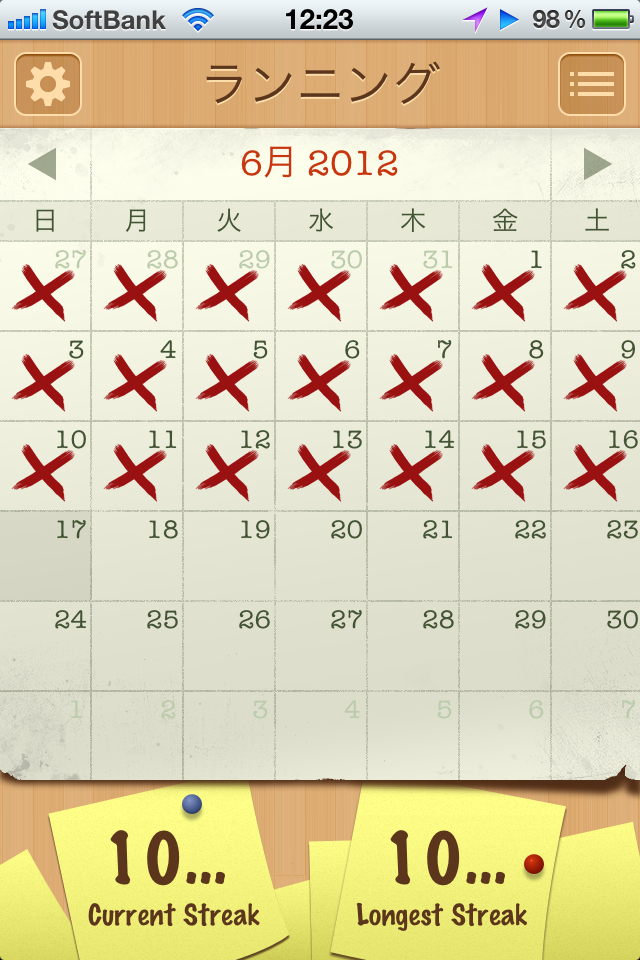Image resolution: width=640 pixels, height=960 pixels.
Task: Go to the previous month
Action: 43,164
